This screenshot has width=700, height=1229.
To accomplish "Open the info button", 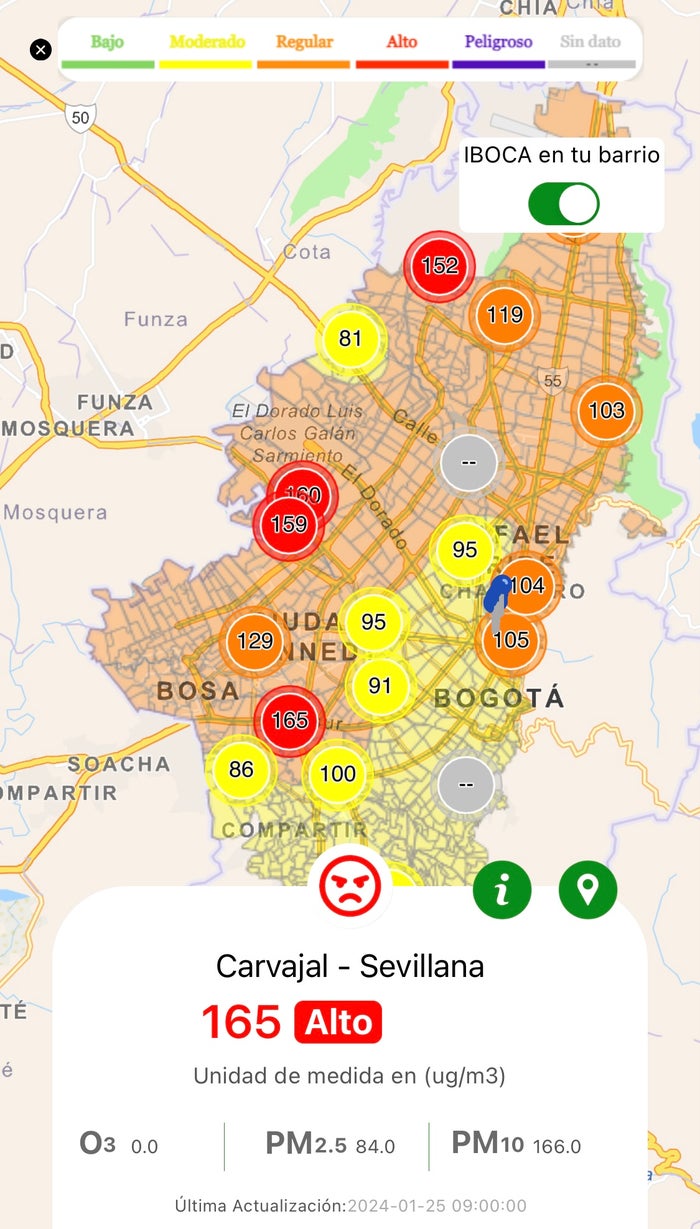I will click(x=501, y=888).
